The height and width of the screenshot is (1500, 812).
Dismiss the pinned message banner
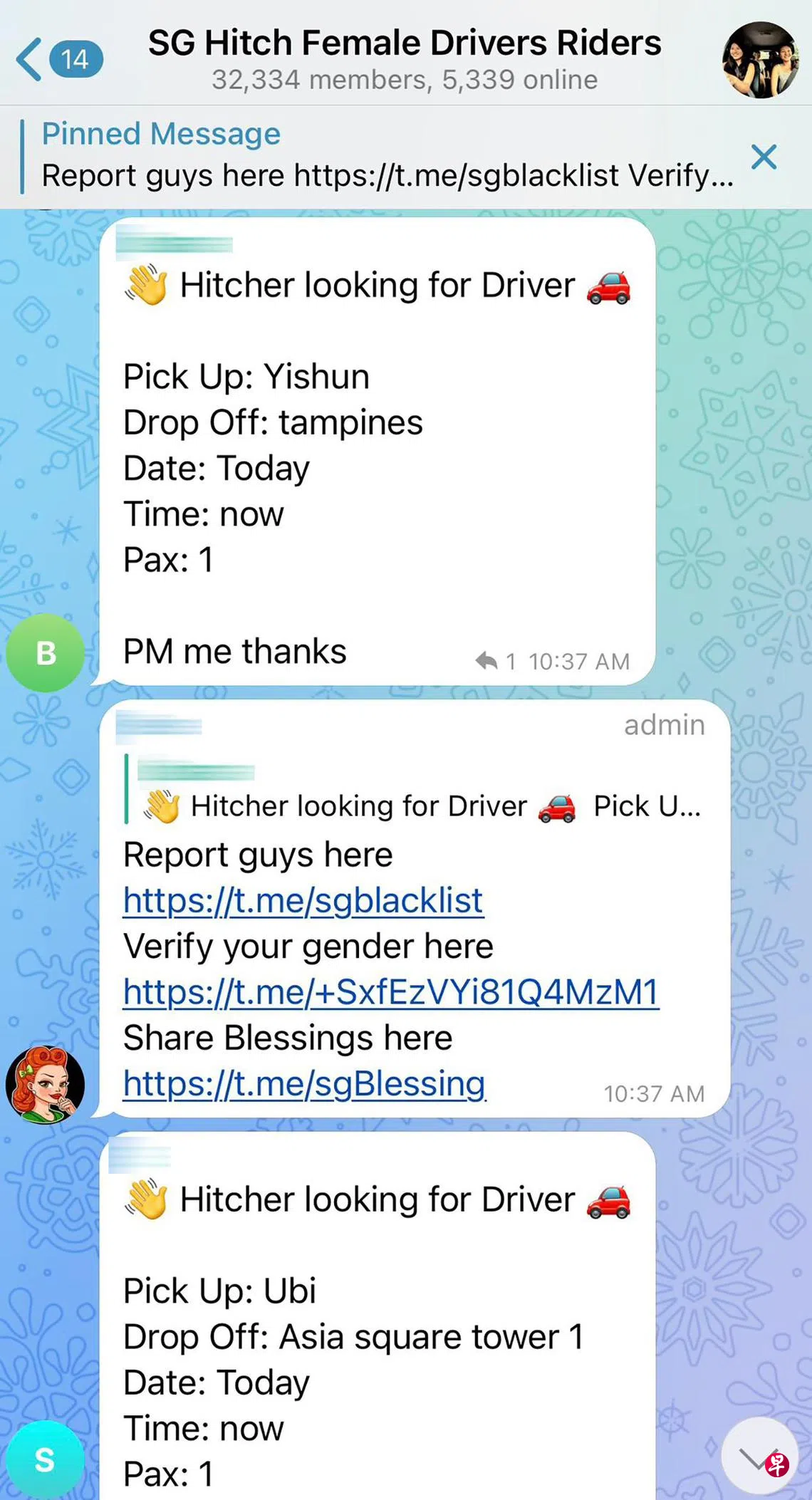(x=764, y=157)
